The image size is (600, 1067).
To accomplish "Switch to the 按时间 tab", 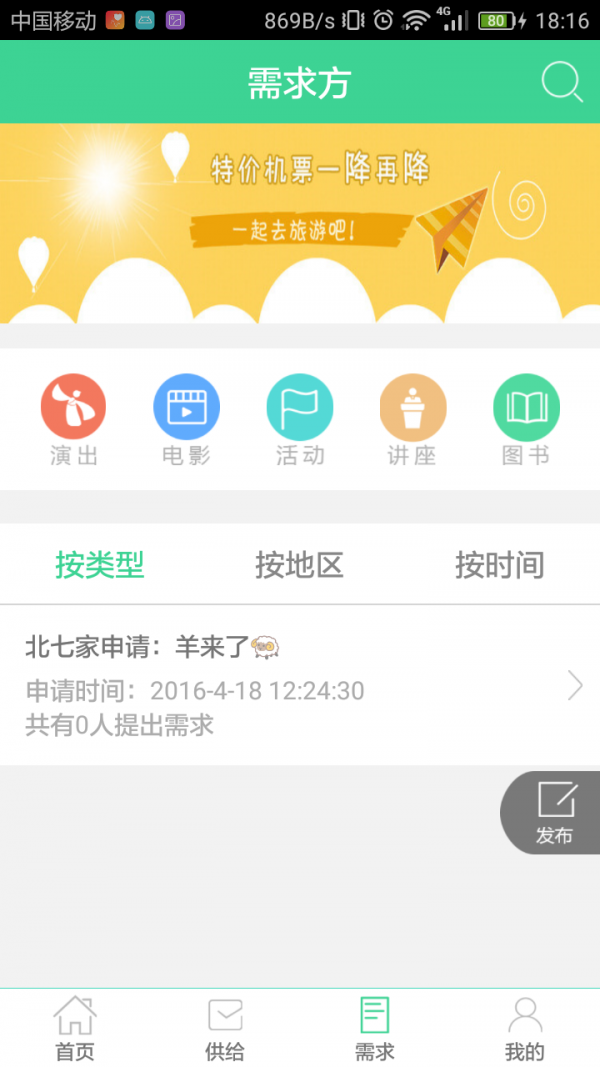I will click(x=499, y=565).
